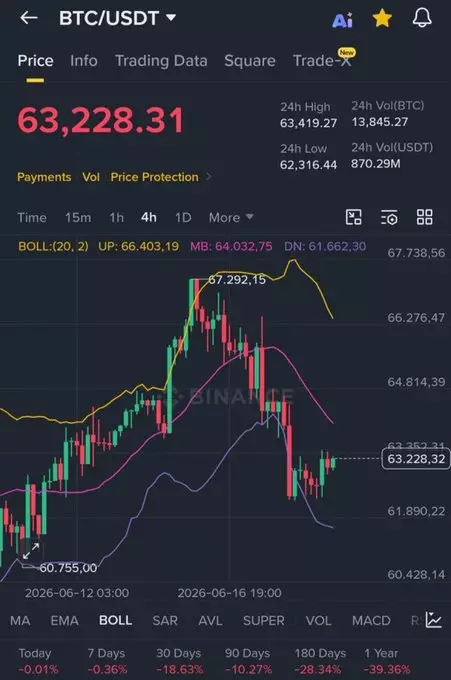Screen dimensions: 451x680
Task: Open the Price Protection tag details
Action: click(x=154, y=177)
